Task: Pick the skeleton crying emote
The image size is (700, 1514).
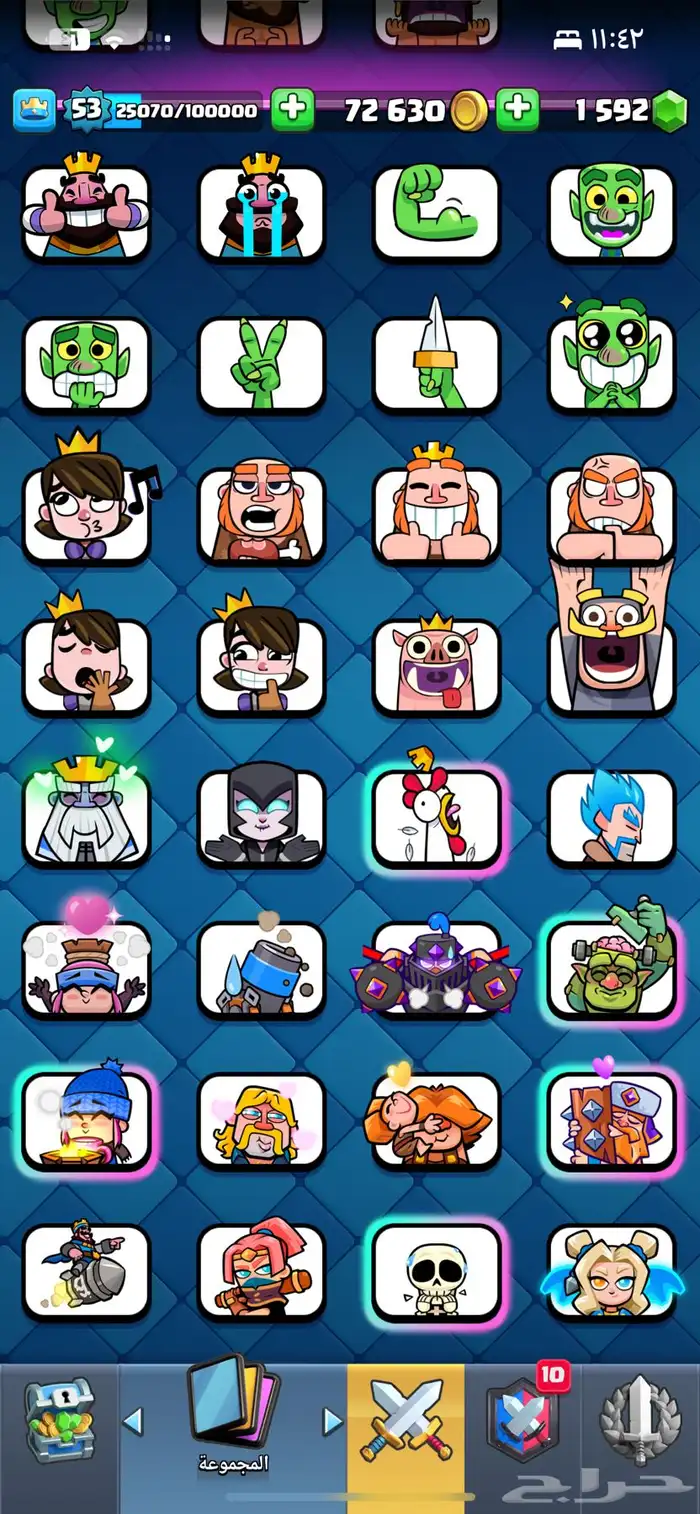Action: coord(436,1270)
